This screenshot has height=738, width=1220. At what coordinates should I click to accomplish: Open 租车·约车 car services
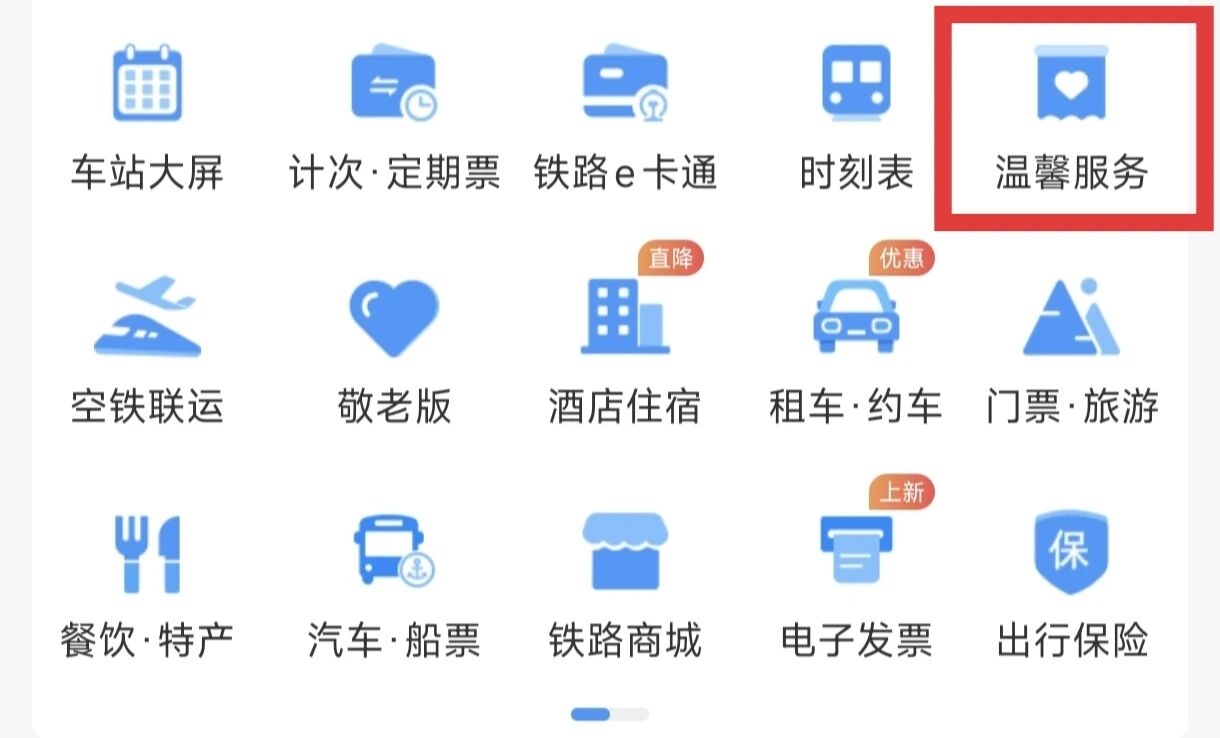856,350
